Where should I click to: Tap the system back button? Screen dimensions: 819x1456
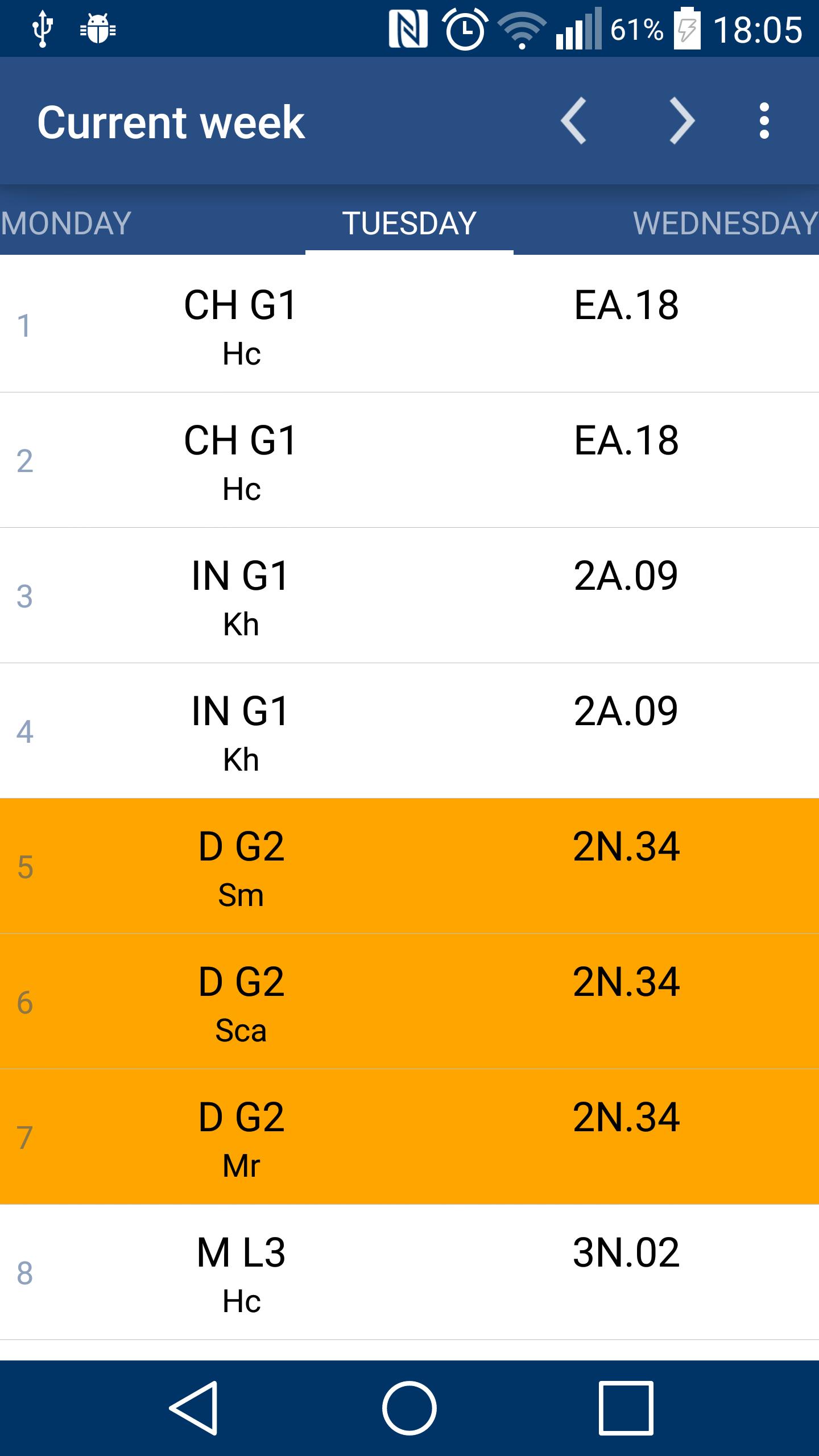coord(193,1408)
